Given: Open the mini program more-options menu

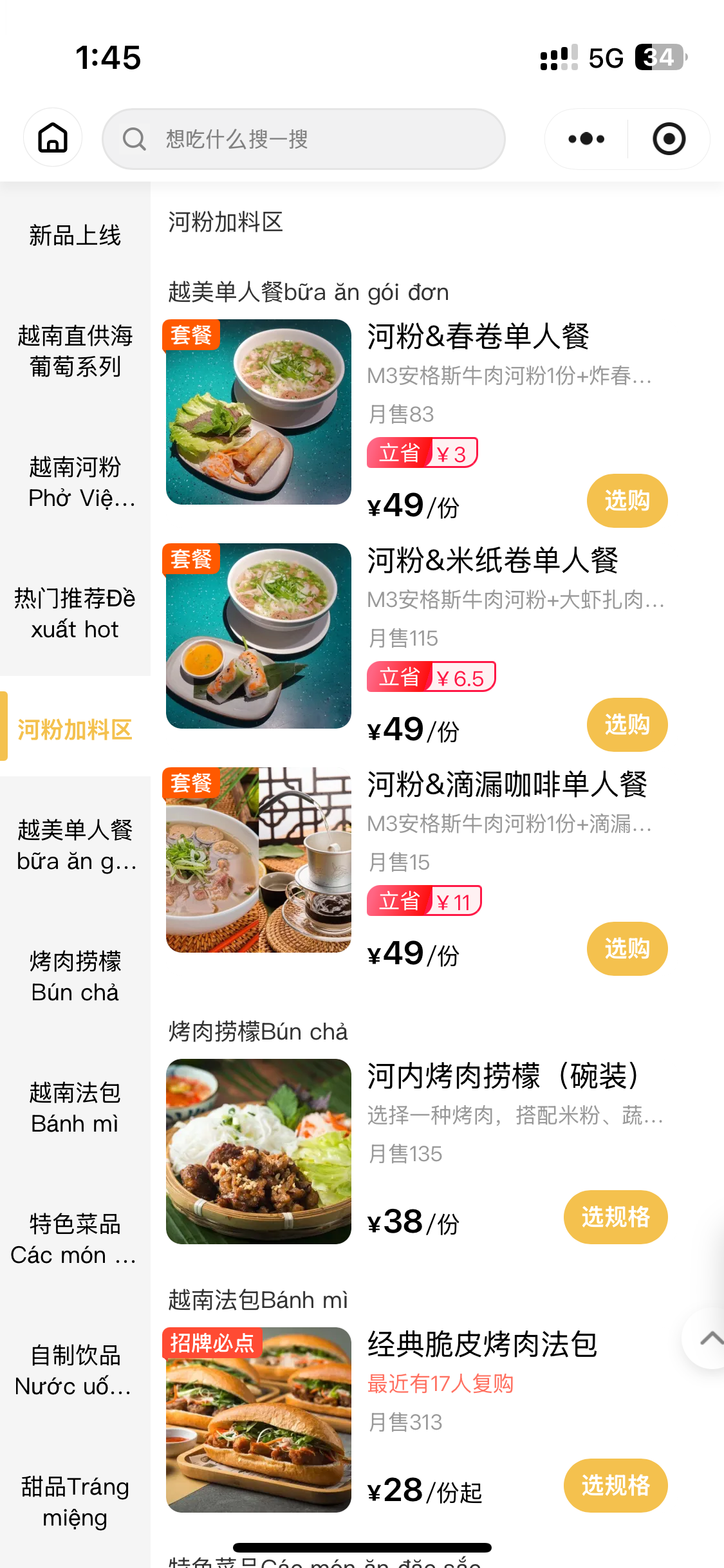Looking at the screenshot, I should point(586,139).
